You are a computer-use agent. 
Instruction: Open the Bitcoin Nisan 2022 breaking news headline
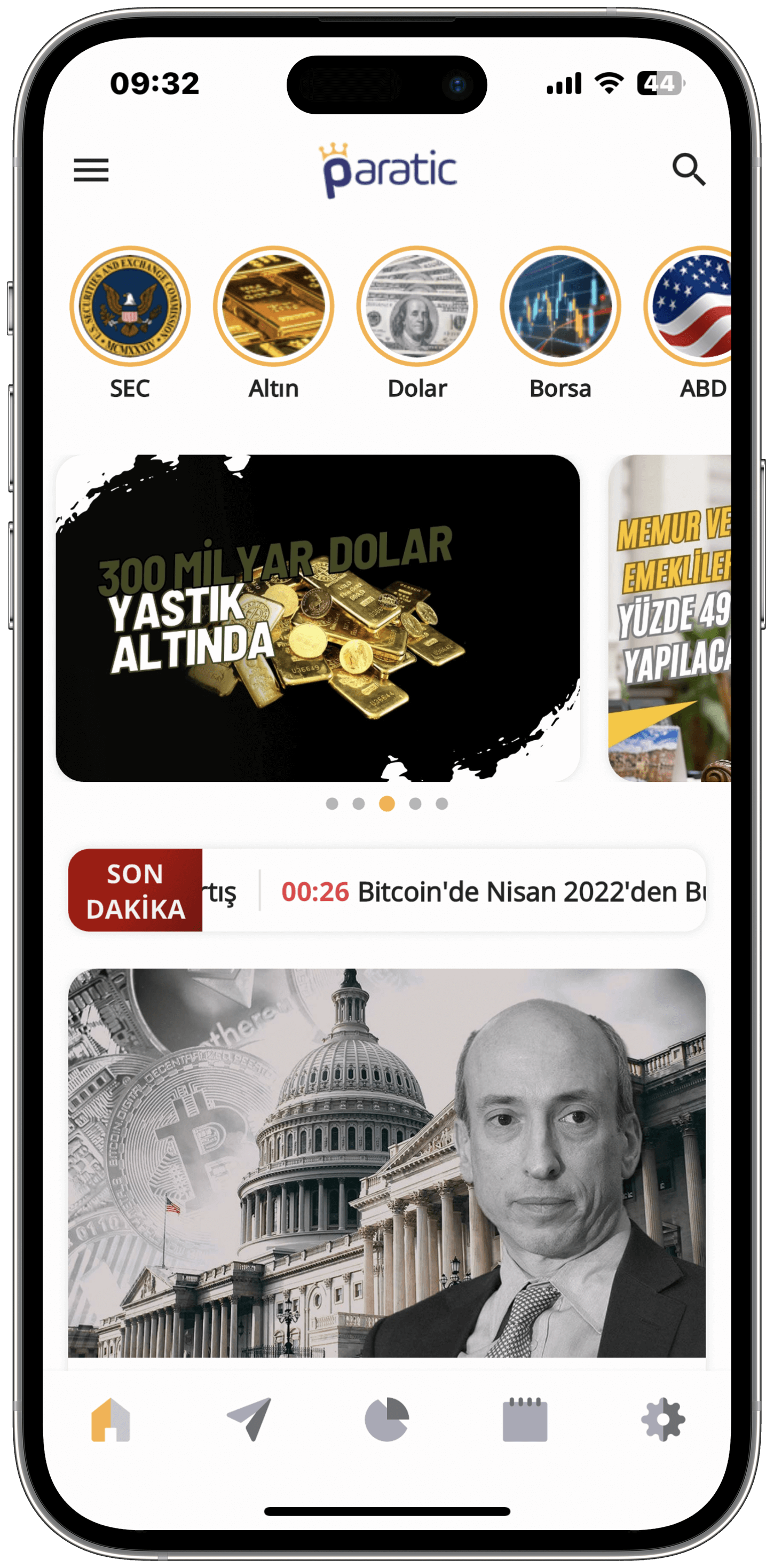pos(493,892)
